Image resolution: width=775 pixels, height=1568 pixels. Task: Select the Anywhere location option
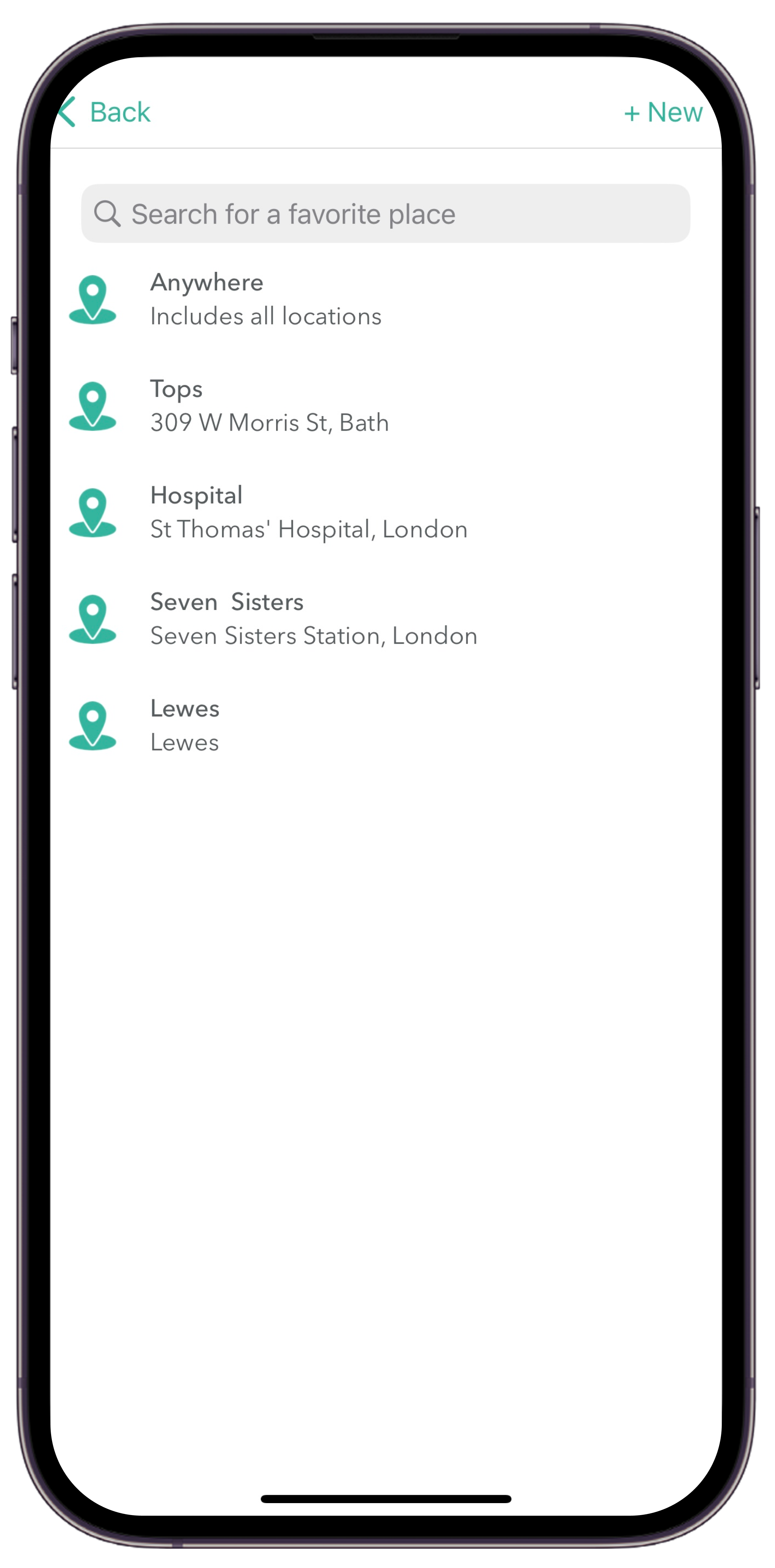point(266,299)
